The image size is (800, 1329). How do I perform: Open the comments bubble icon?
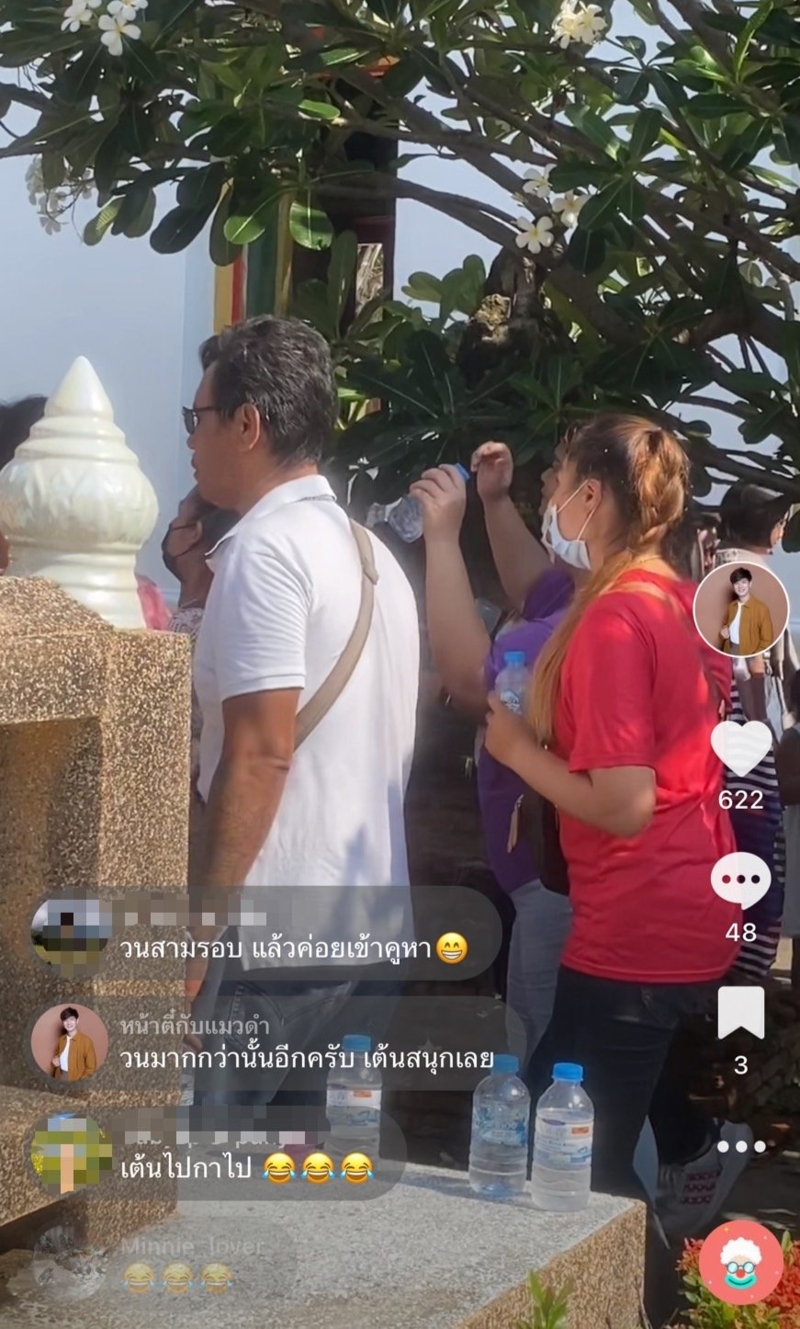[741, 880]
